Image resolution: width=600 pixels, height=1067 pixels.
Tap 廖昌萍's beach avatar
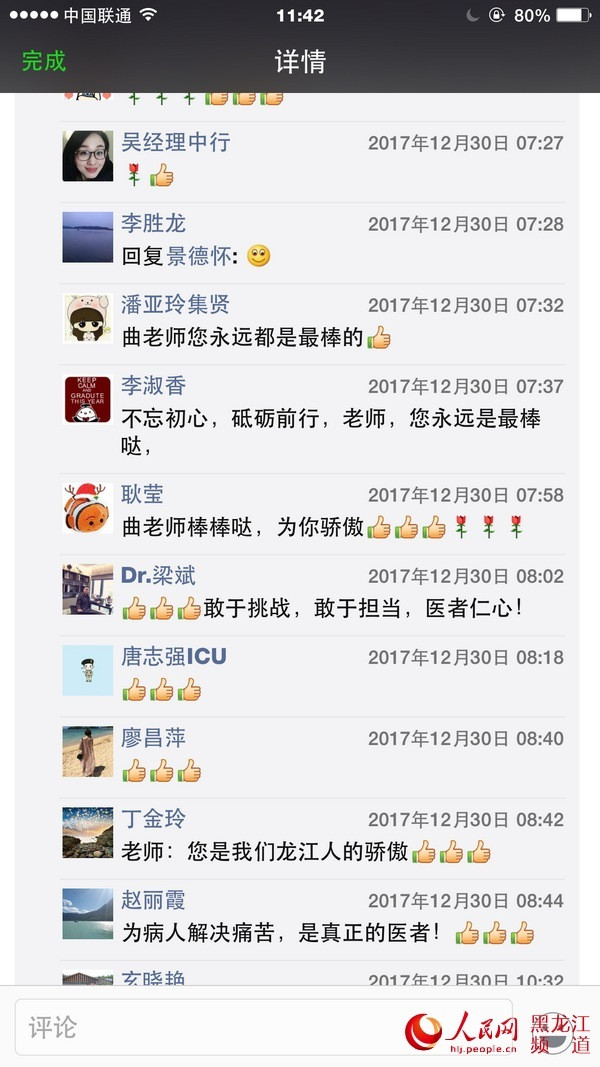tap(87, 752)
